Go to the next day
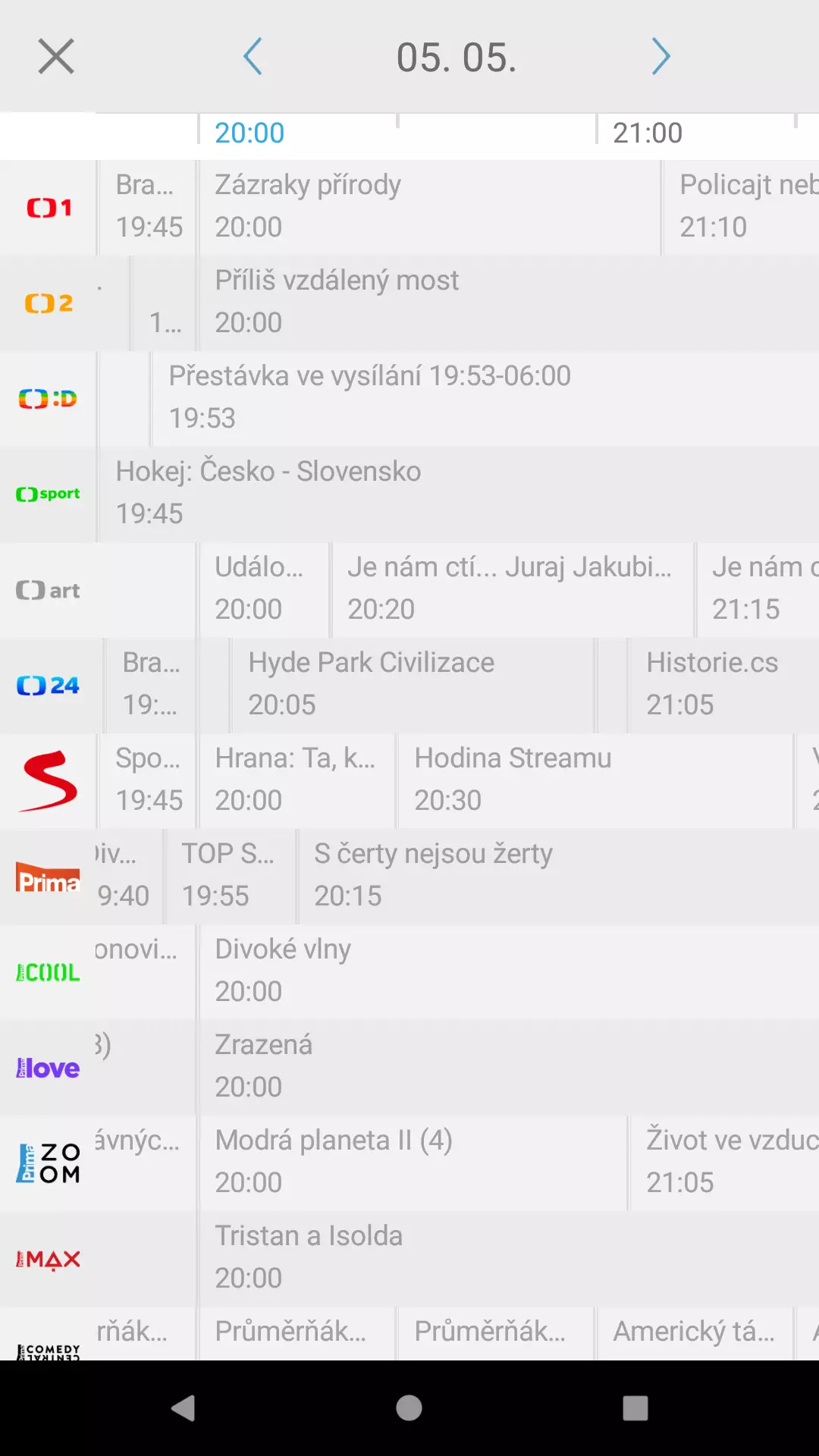 point(661,57)
